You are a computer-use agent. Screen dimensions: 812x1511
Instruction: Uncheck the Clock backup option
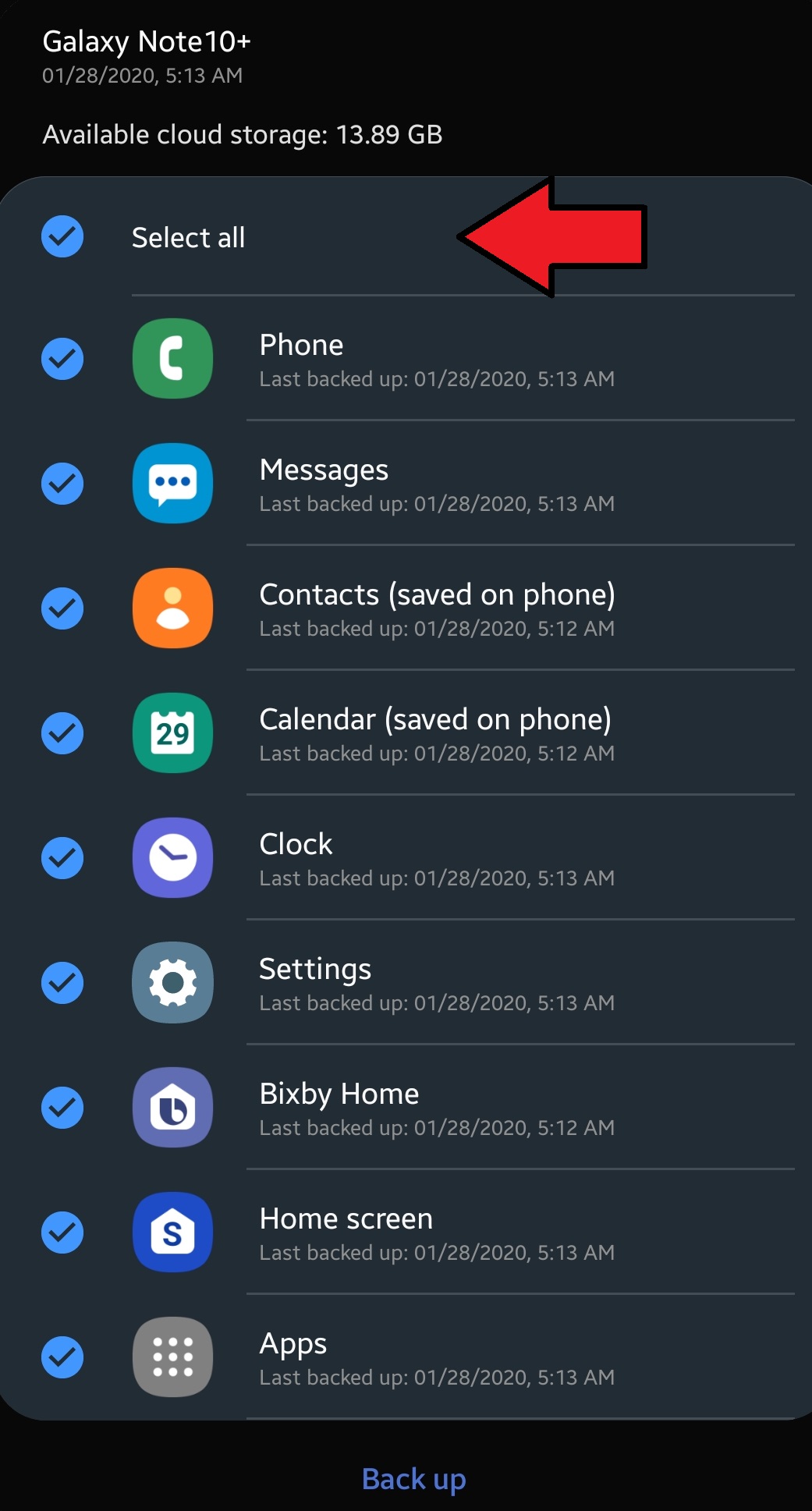[62, 858]
